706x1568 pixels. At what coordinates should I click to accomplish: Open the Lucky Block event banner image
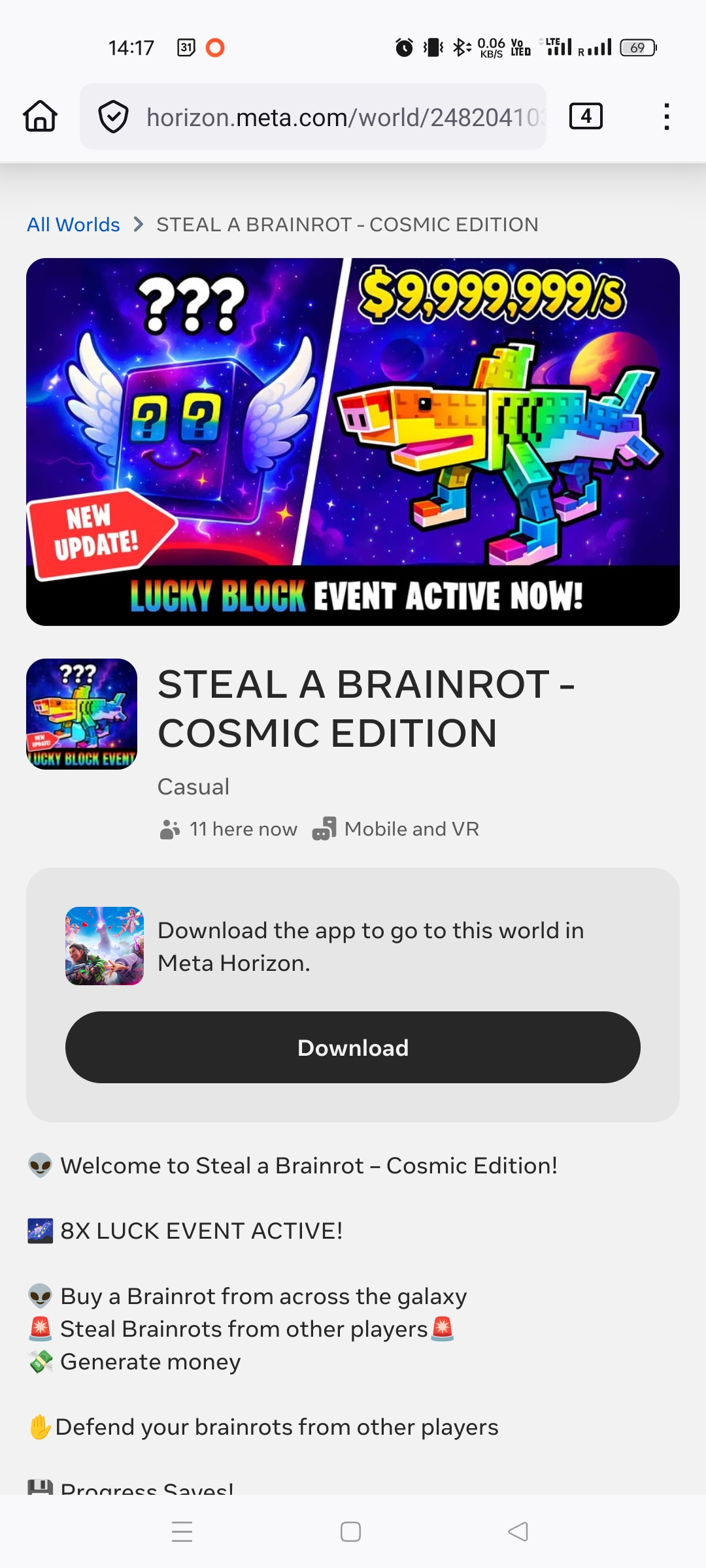point(353,442)
